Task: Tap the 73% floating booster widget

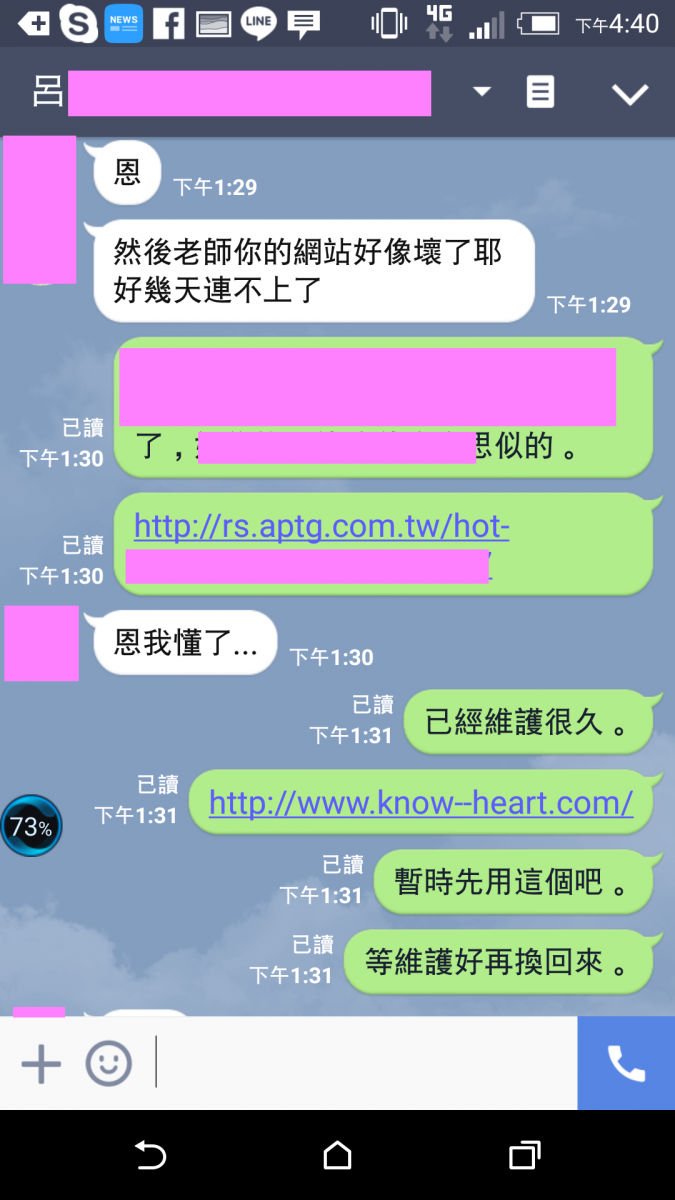Action: [x=31, y=827]
